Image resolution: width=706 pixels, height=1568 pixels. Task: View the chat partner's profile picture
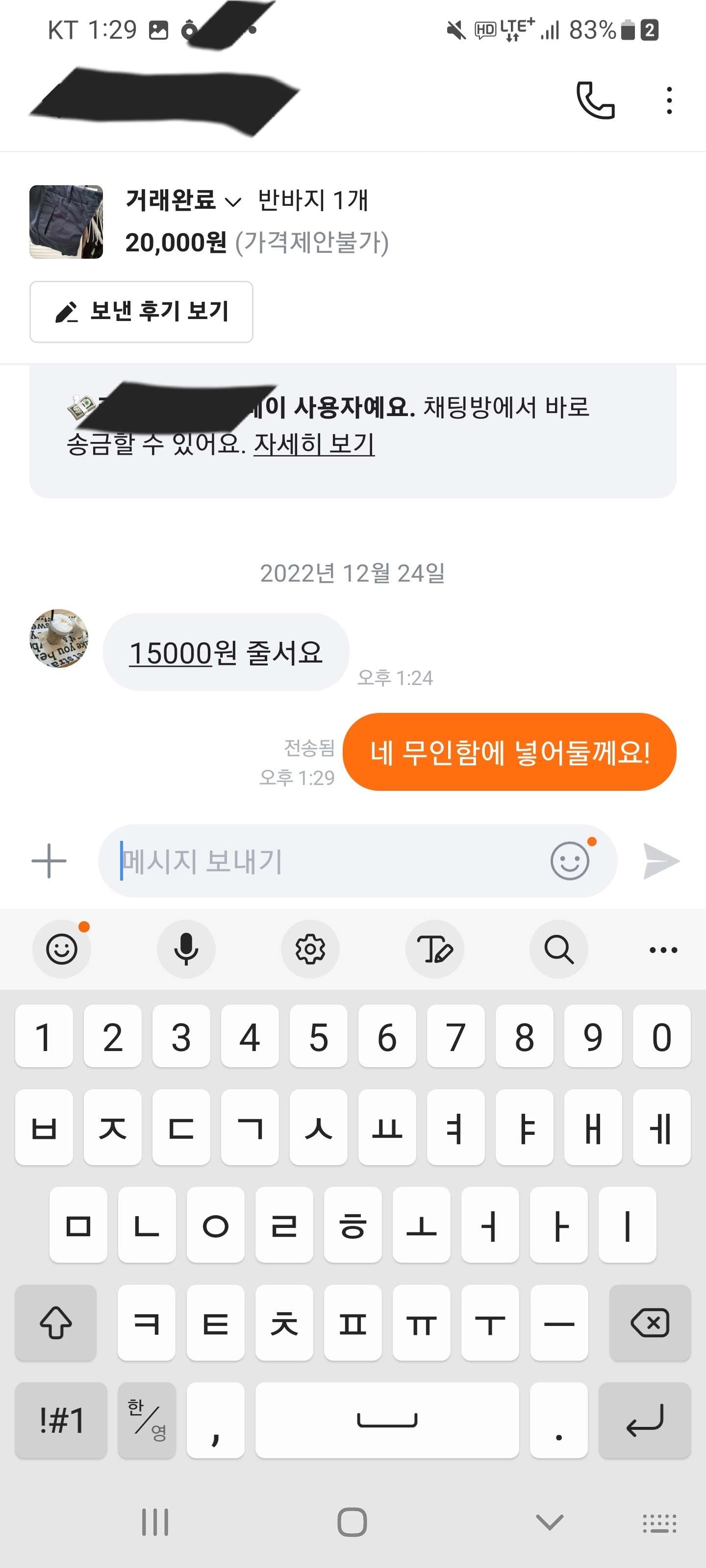point(59,638)
